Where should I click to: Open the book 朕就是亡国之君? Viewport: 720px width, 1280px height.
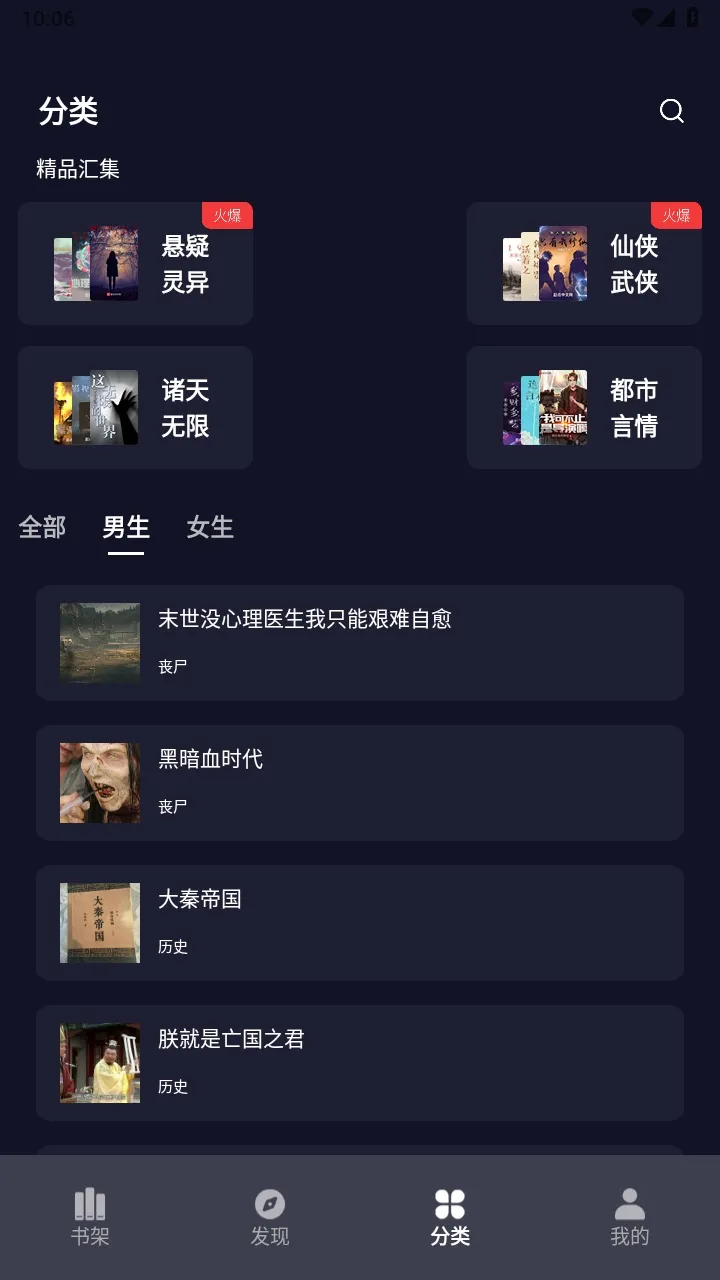pos(360,1063)
